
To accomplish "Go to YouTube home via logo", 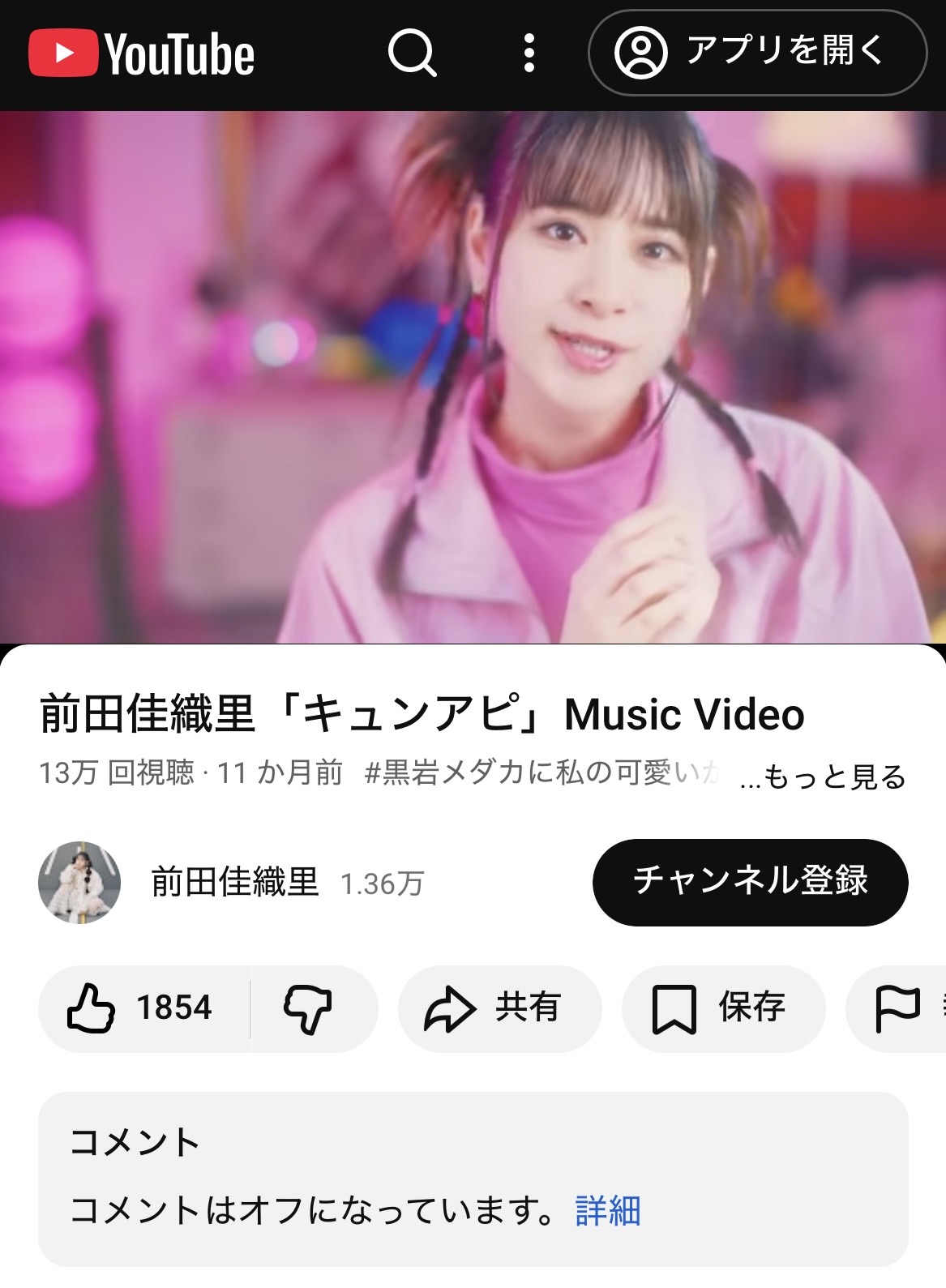I will pyautogui.click(x=142, y=53).
